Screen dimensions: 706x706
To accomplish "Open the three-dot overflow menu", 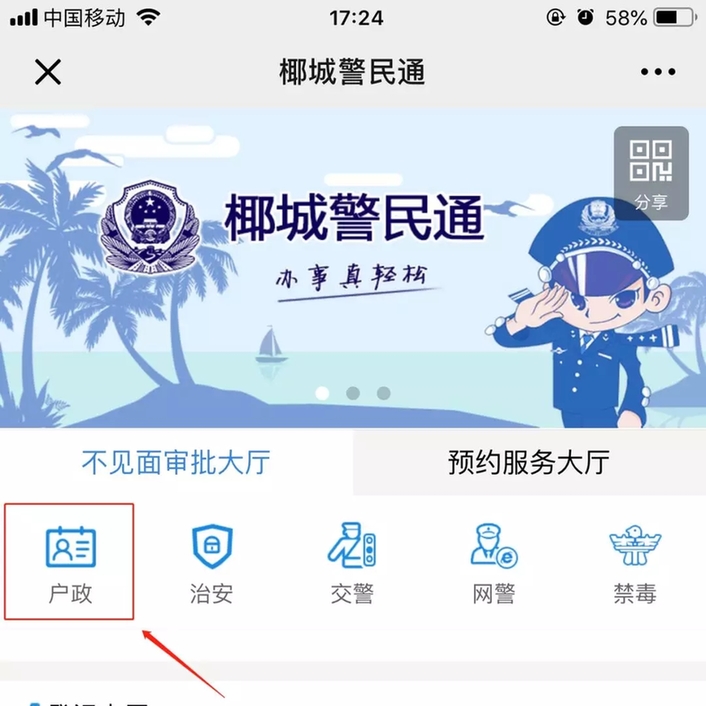I will 657,72.
